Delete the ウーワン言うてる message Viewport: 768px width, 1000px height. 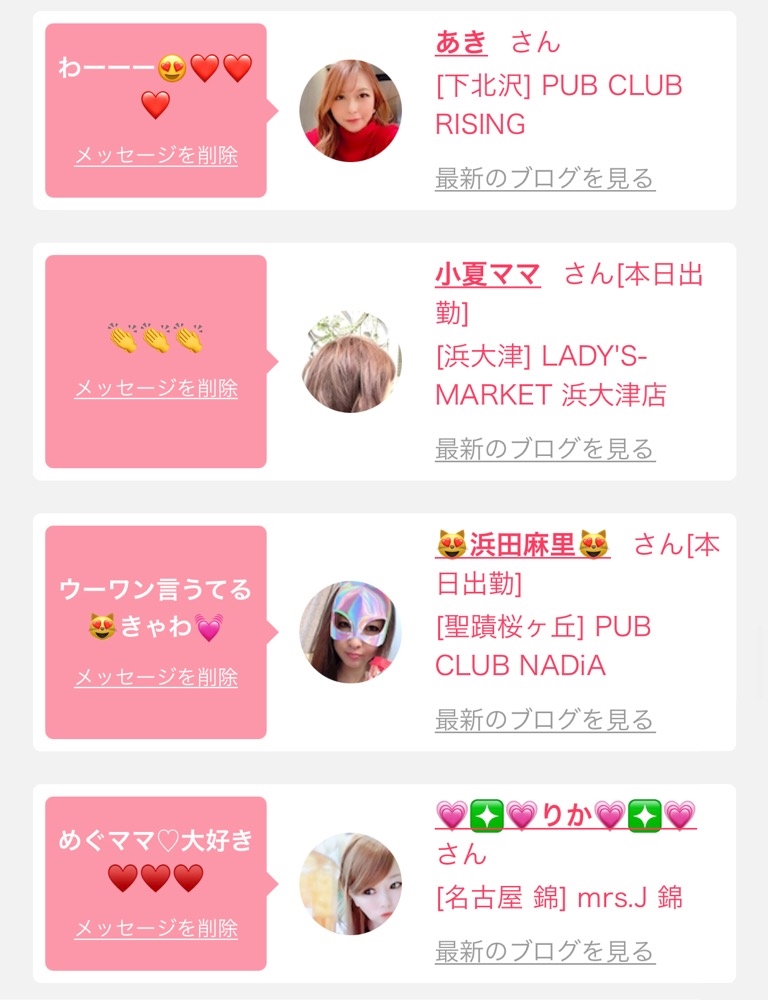(156, 677)
